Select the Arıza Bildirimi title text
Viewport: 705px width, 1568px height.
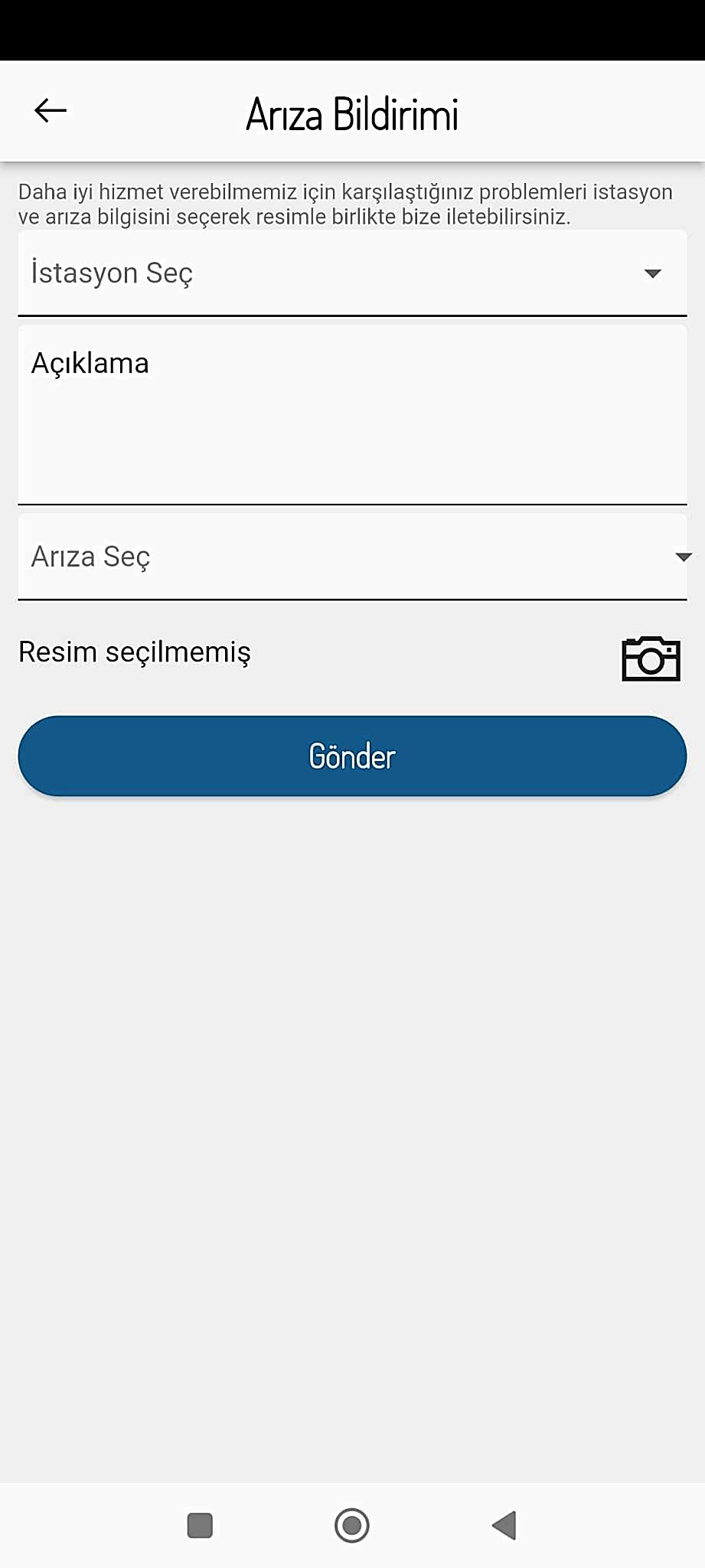(x=352, y=113)
